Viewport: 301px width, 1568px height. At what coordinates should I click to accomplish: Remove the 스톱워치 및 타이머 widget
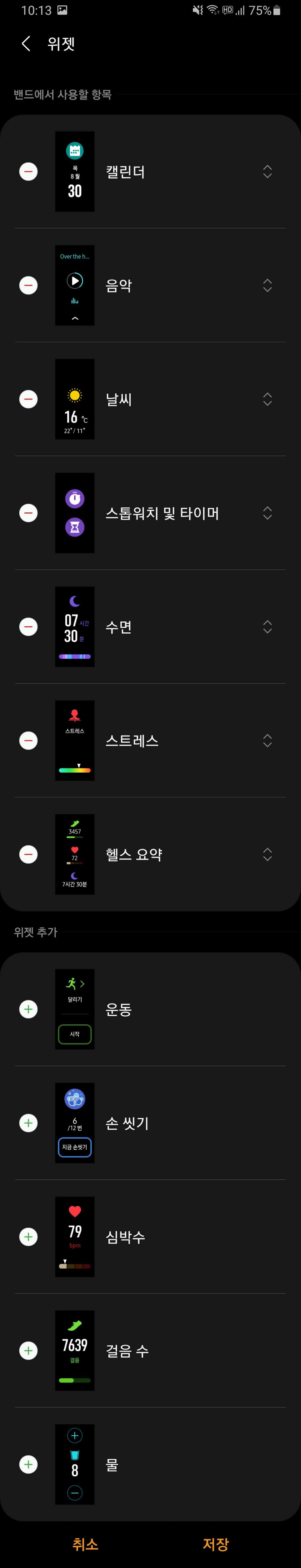coord(28,513)
